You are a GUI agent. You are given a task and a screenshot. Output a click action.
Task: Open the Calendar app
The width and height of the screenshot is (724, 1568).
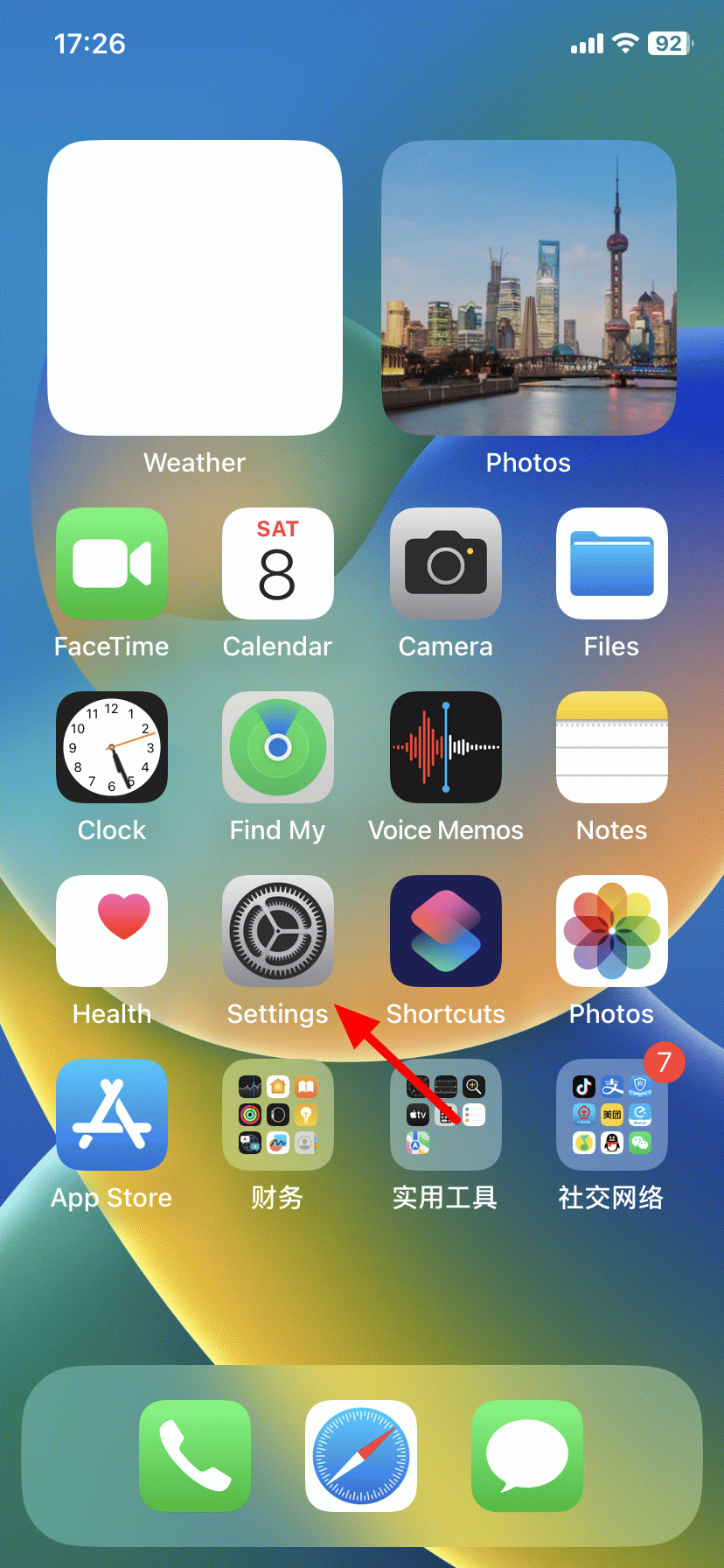point(278,563)
